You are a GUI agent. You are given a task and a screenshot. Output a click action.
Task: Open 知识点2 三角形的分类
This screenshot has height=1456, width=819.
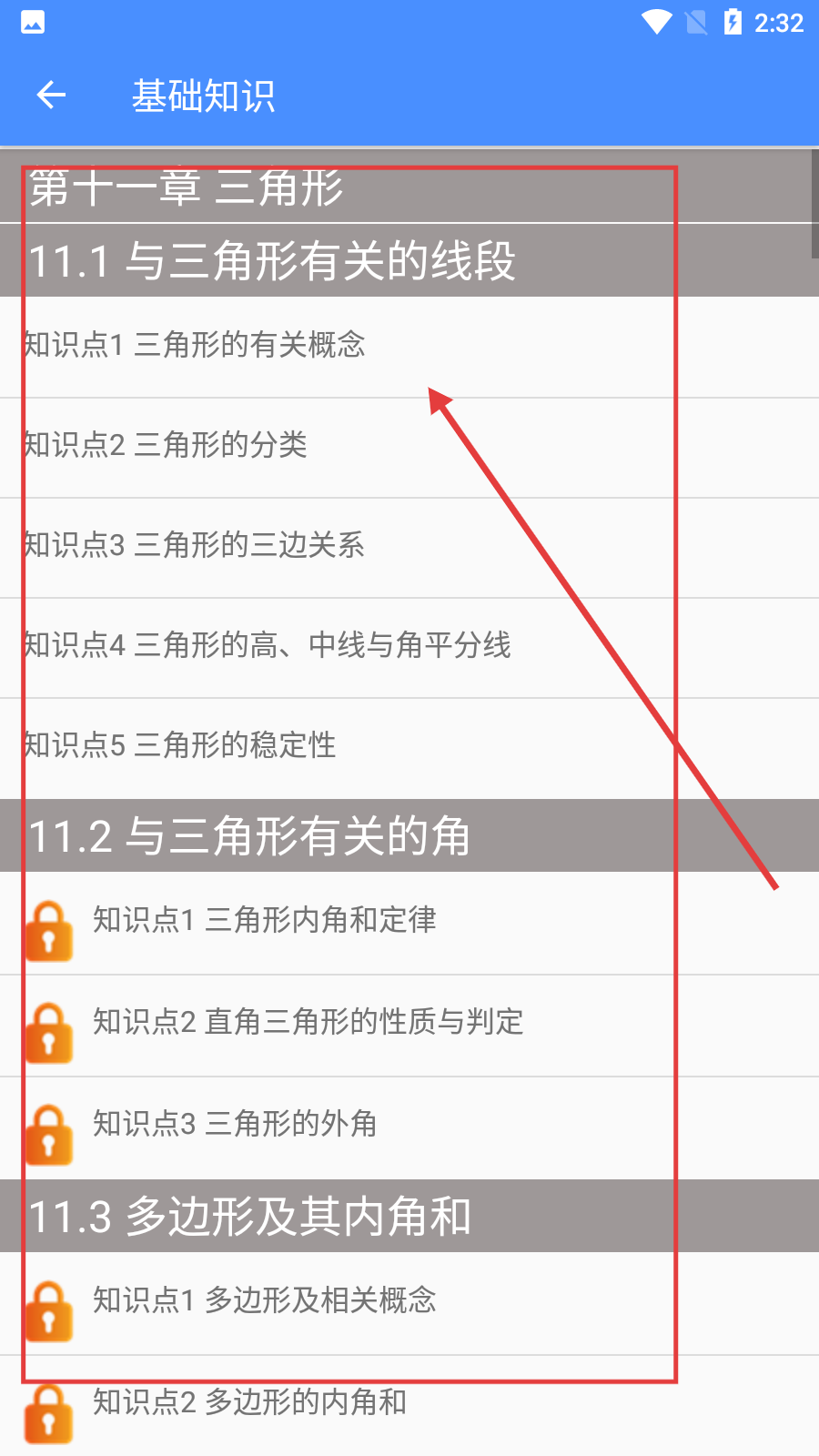[x=166, y=445]
